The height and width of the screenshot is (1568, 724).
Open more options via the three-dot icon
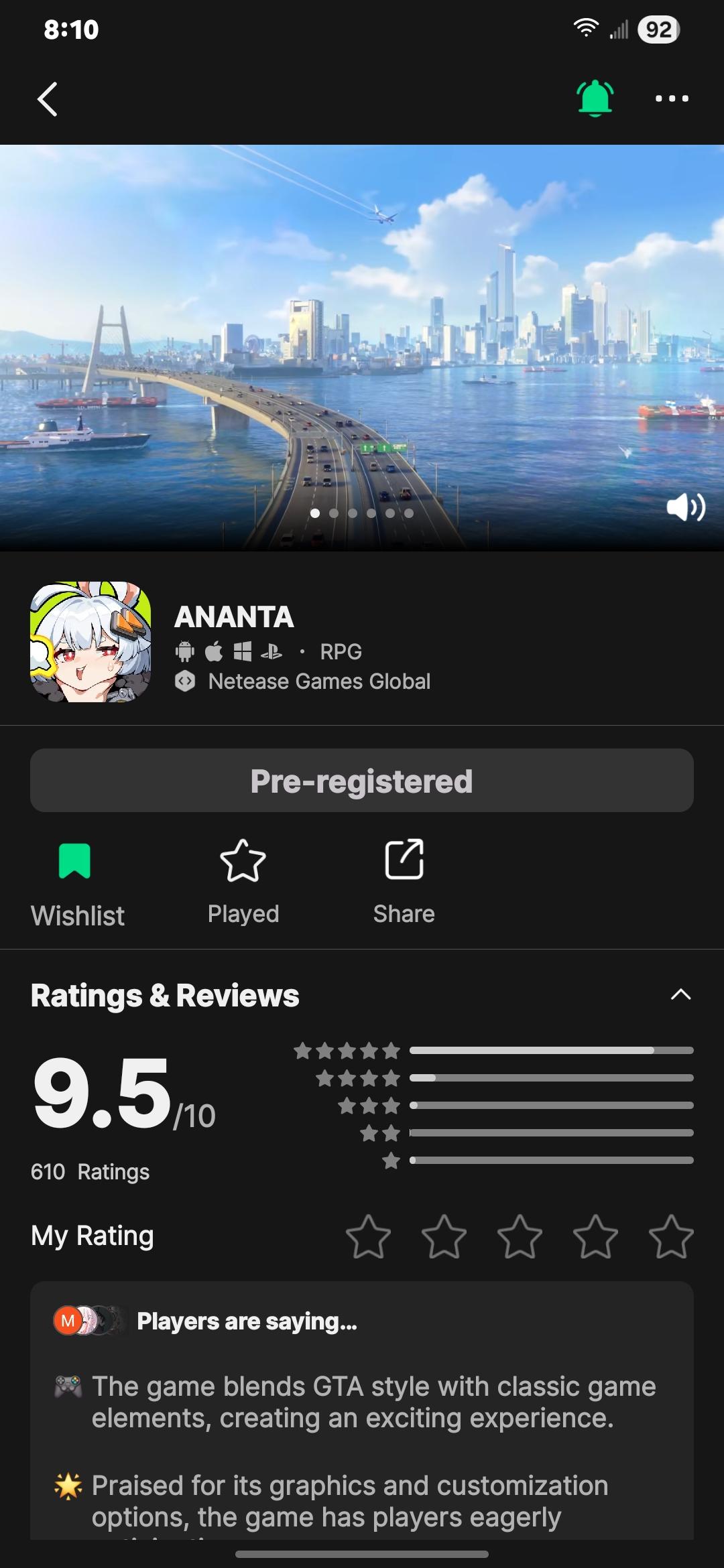(672, 99)
